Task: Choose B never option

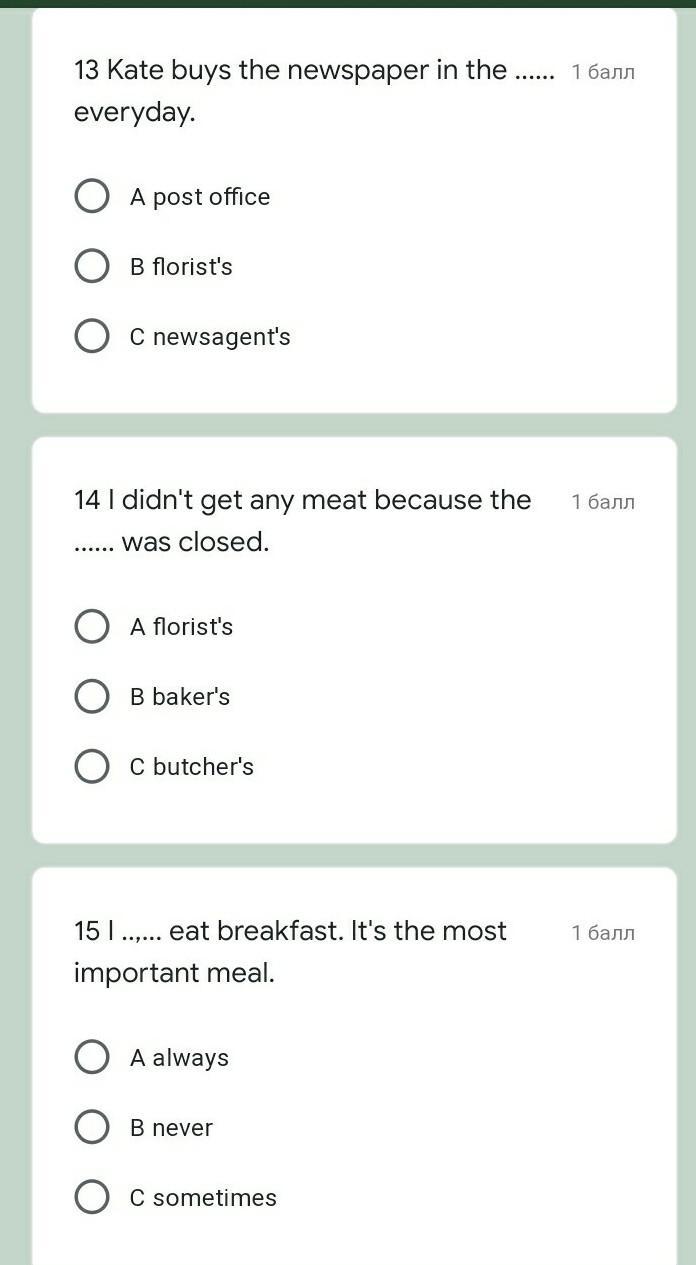Action: tap(92, 1127)
